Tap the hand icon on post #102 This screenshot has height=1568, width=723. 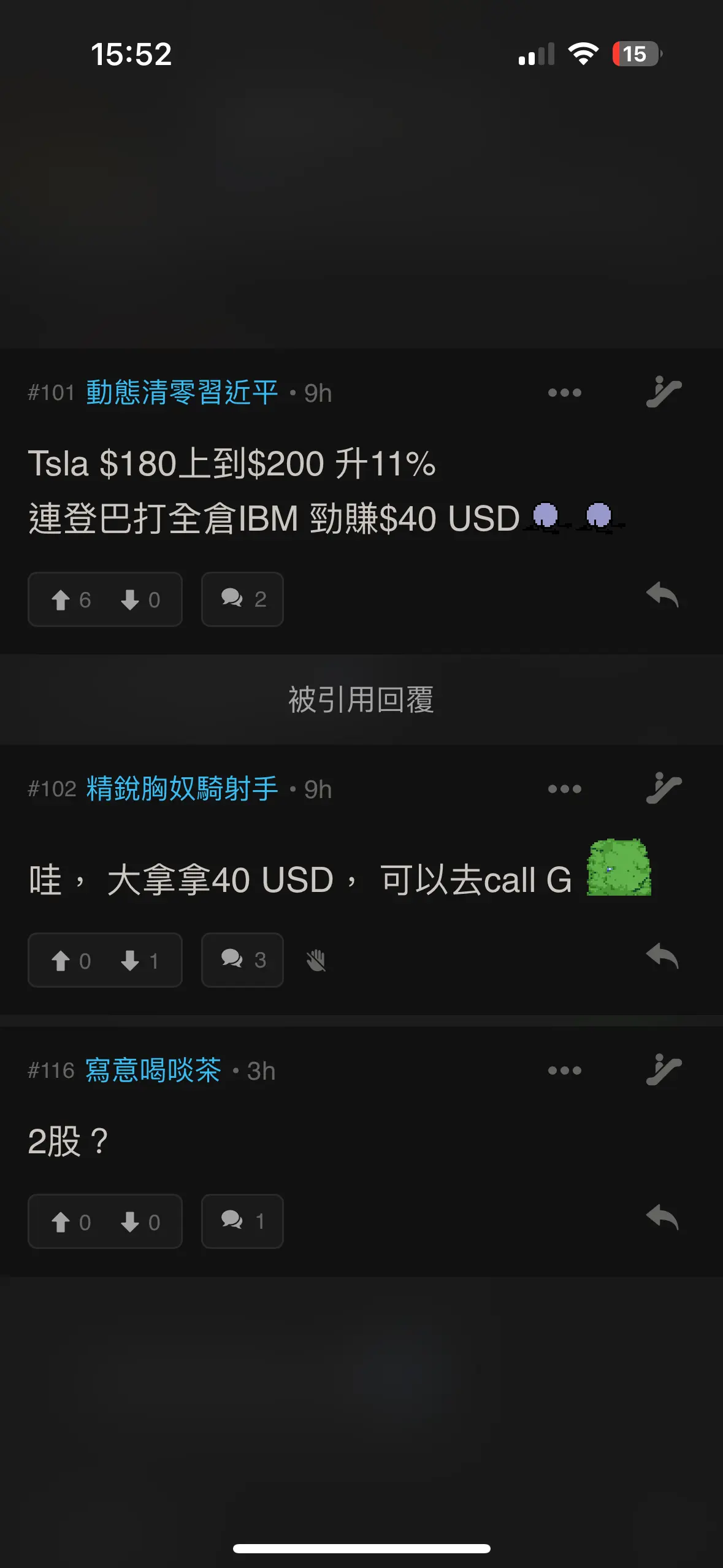point(316,960)
